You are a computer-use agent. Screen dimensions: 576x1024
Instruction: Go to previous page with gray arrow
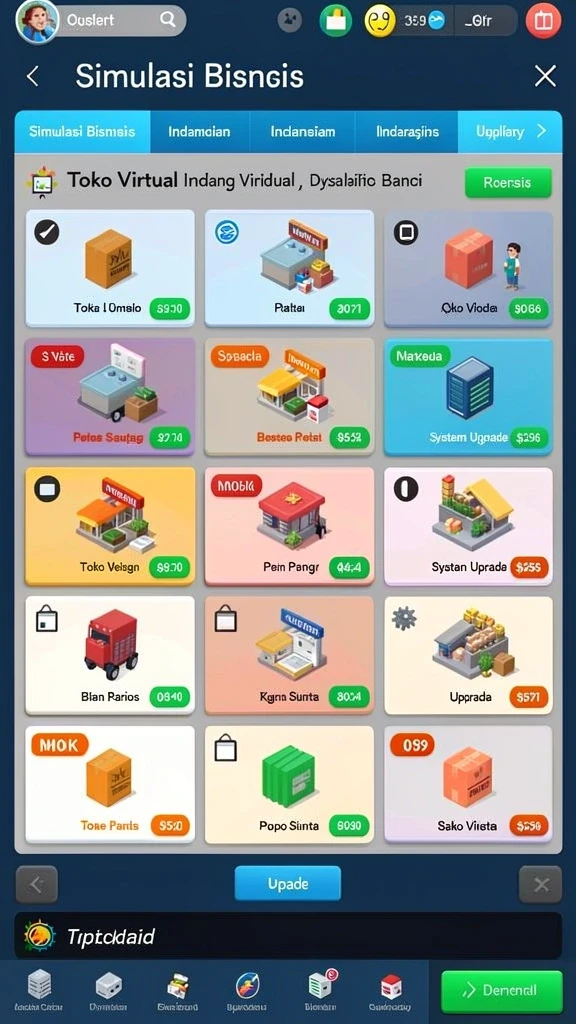coord(37,884)
